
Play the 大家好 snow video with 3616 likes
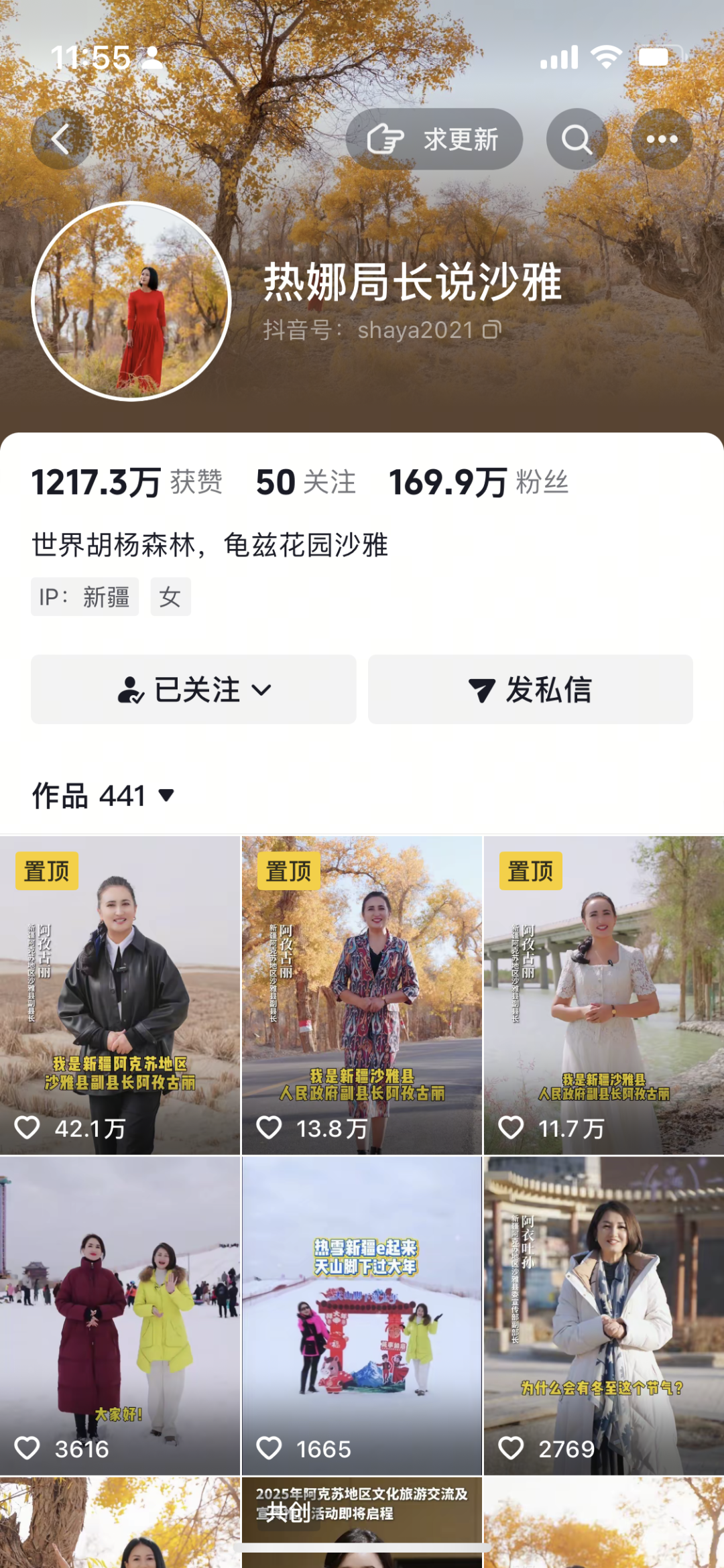[x=120, y=1315]
